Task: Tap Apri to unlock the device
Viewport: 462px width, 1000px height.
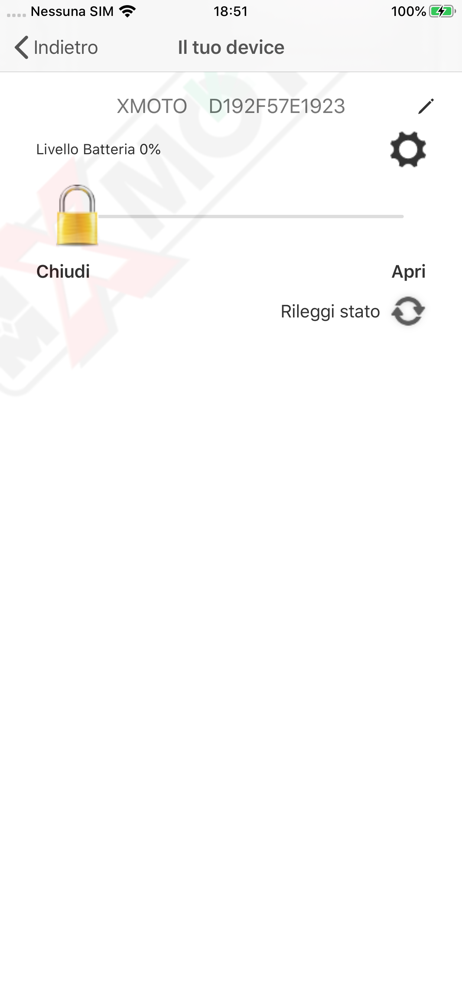Action: (408, 272)
